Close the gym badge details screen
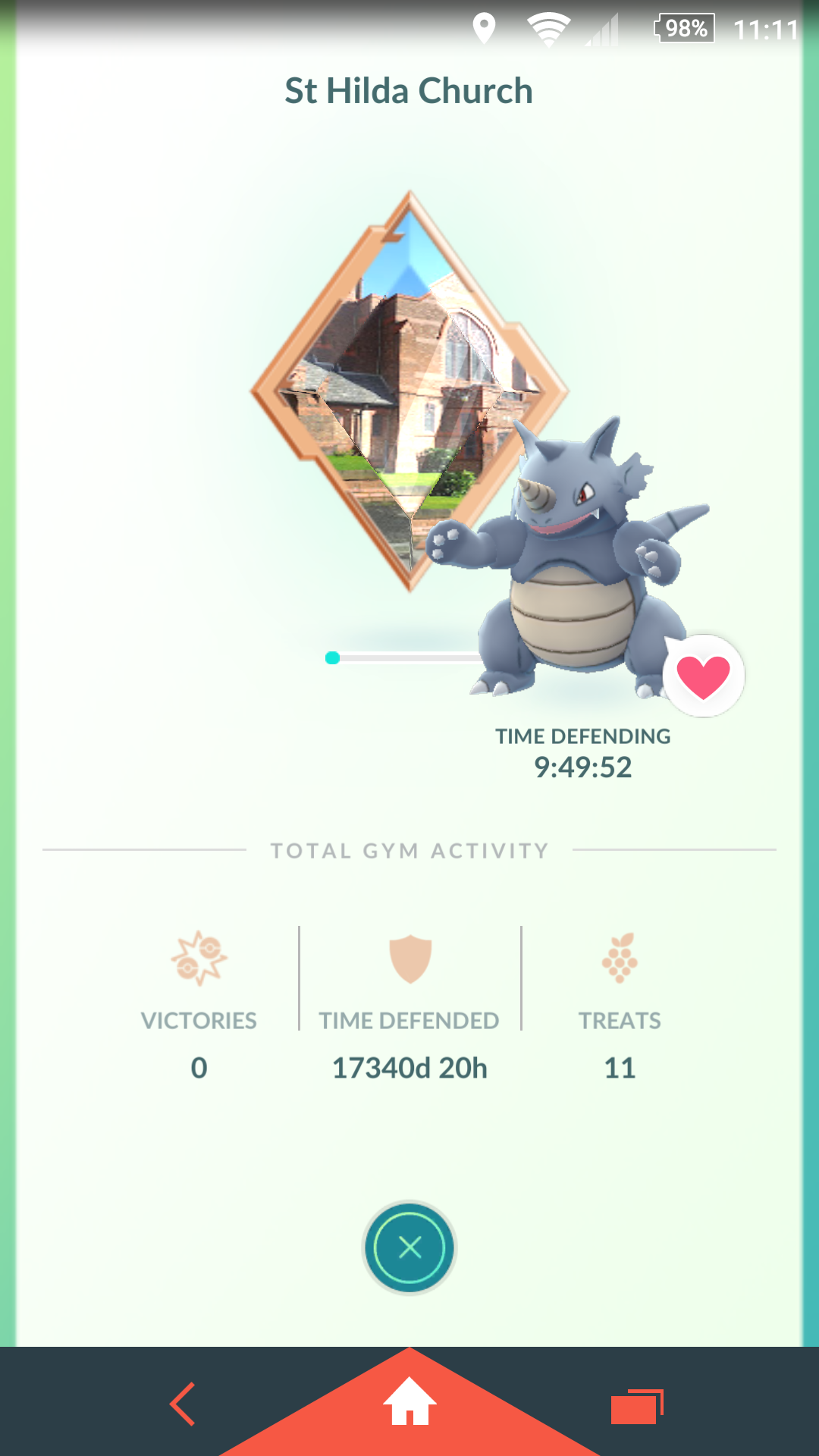This screenshot has height=1456, width=819. (x=409, y=1247)
